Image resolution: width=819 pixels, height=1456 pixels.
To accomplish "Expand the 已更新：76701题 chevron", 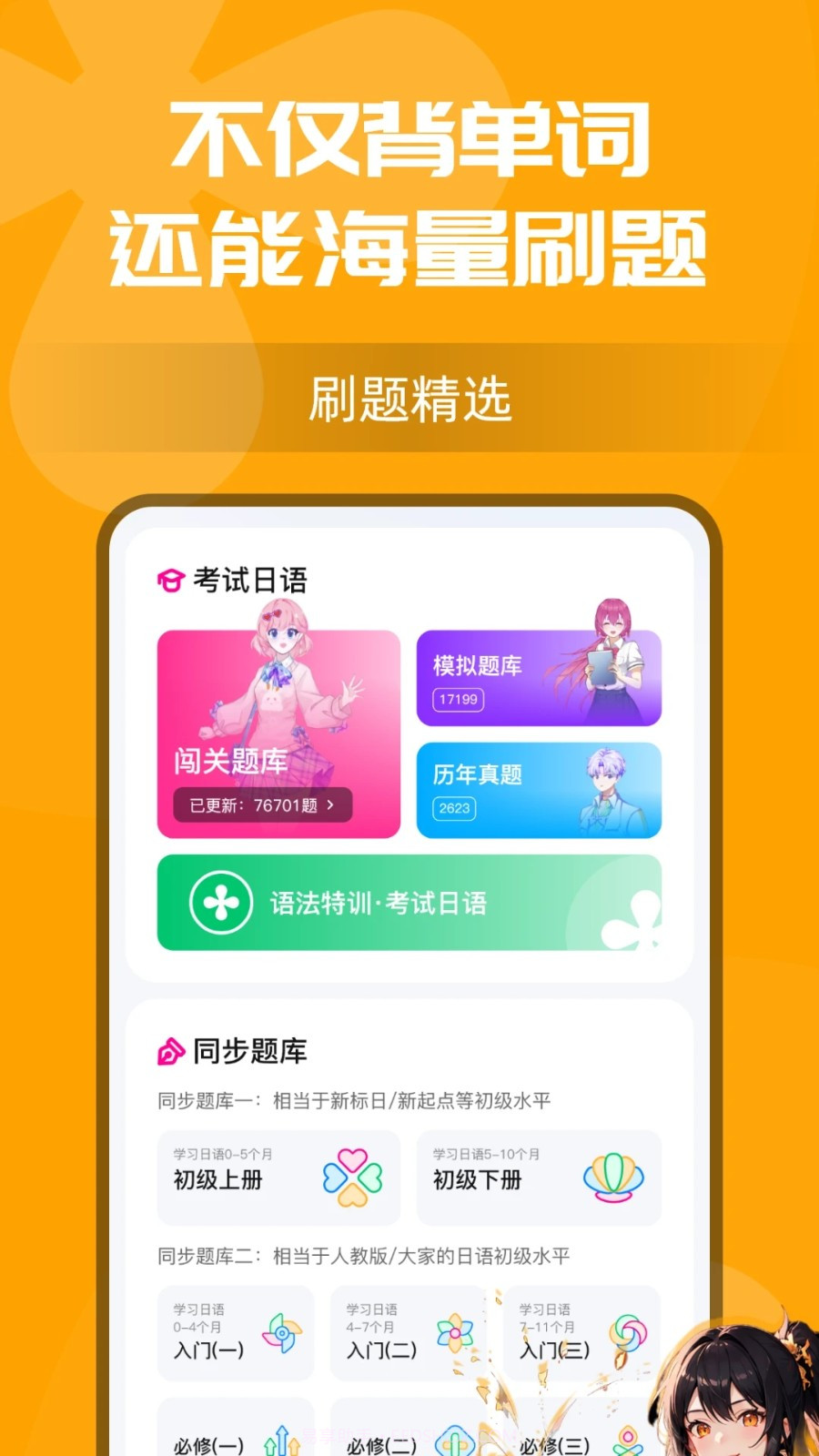I will pyautogui.click(x=331, y=806).
